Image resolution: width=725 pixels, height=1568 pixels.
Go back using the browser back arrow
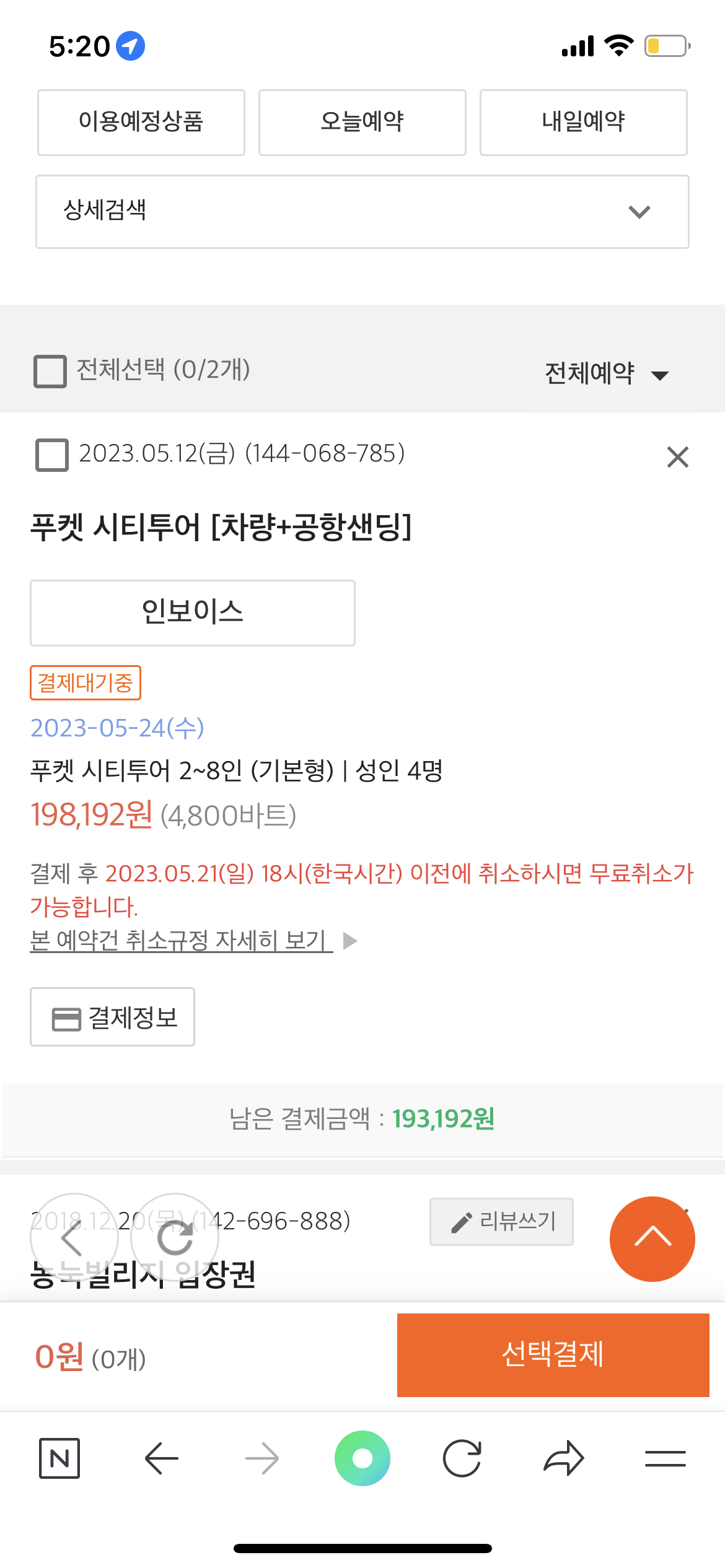tap(161, 1458)
